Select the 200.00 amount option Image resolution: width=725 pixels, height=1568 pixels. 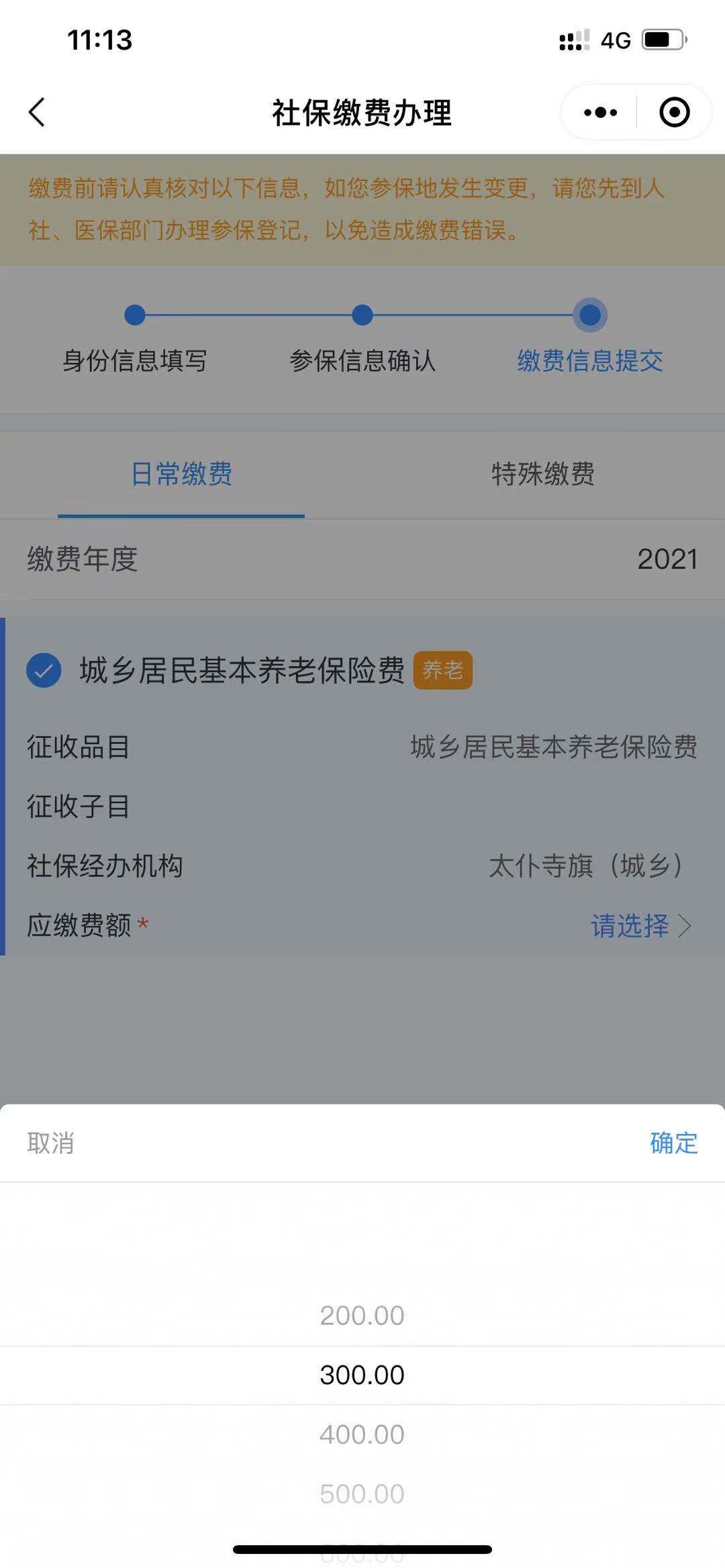coord(362,1315)
